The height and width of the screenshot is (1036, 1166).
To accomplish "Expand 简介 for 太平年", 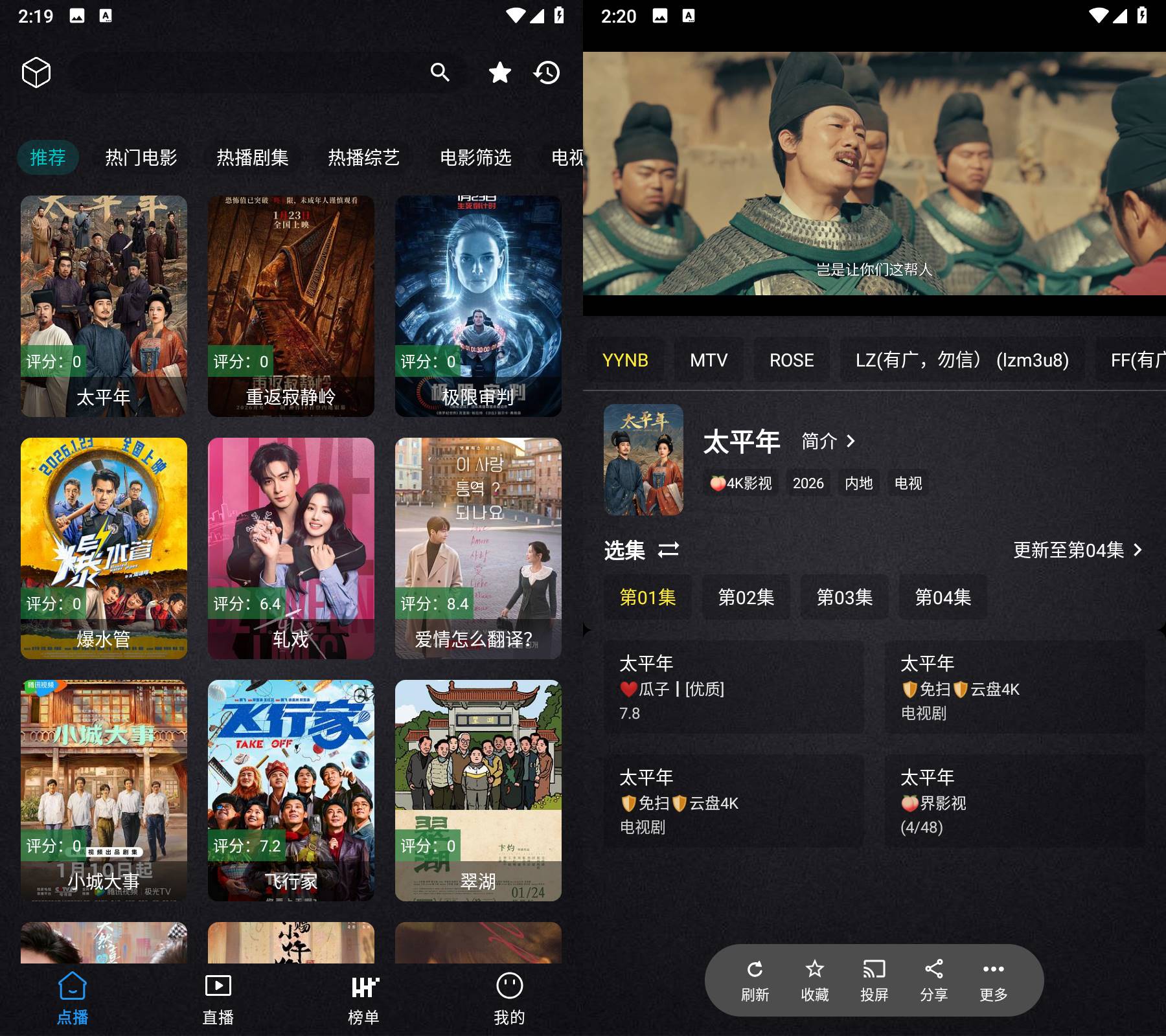I will [829, 442].
